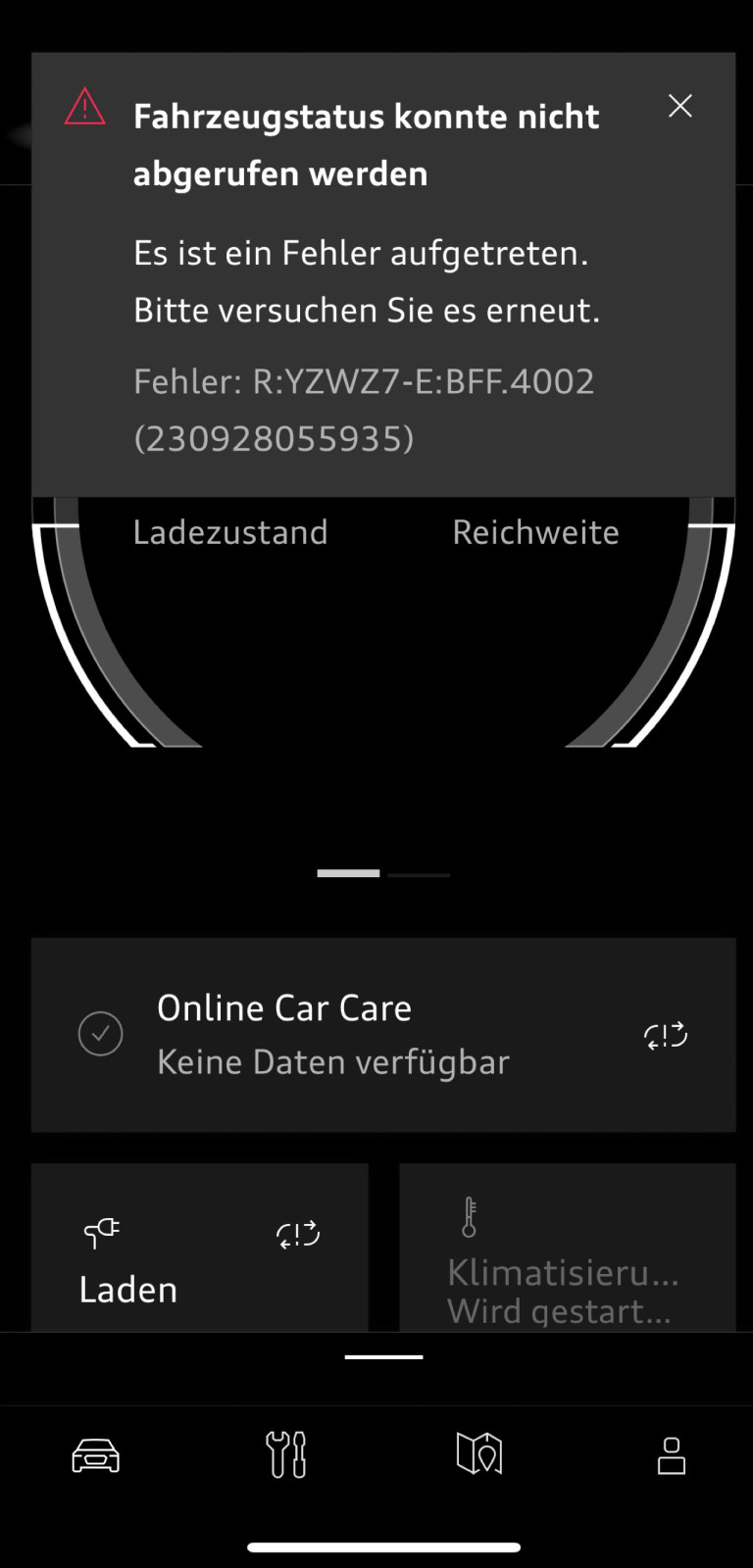Refresh Online Car Care data via sync icon

pyautogui.click(x=665, y=1034)
